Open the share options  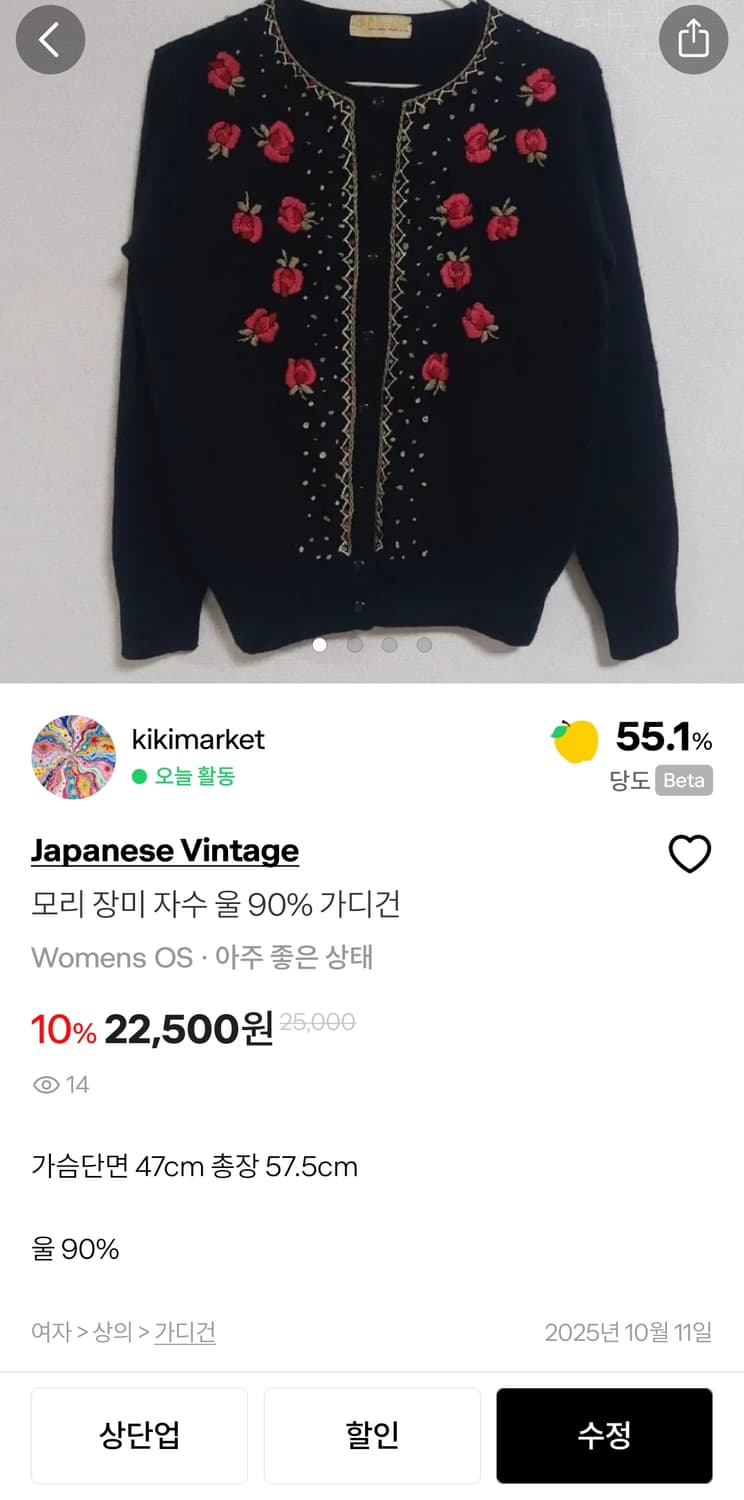pyautogui.click(x=694, y=40)
